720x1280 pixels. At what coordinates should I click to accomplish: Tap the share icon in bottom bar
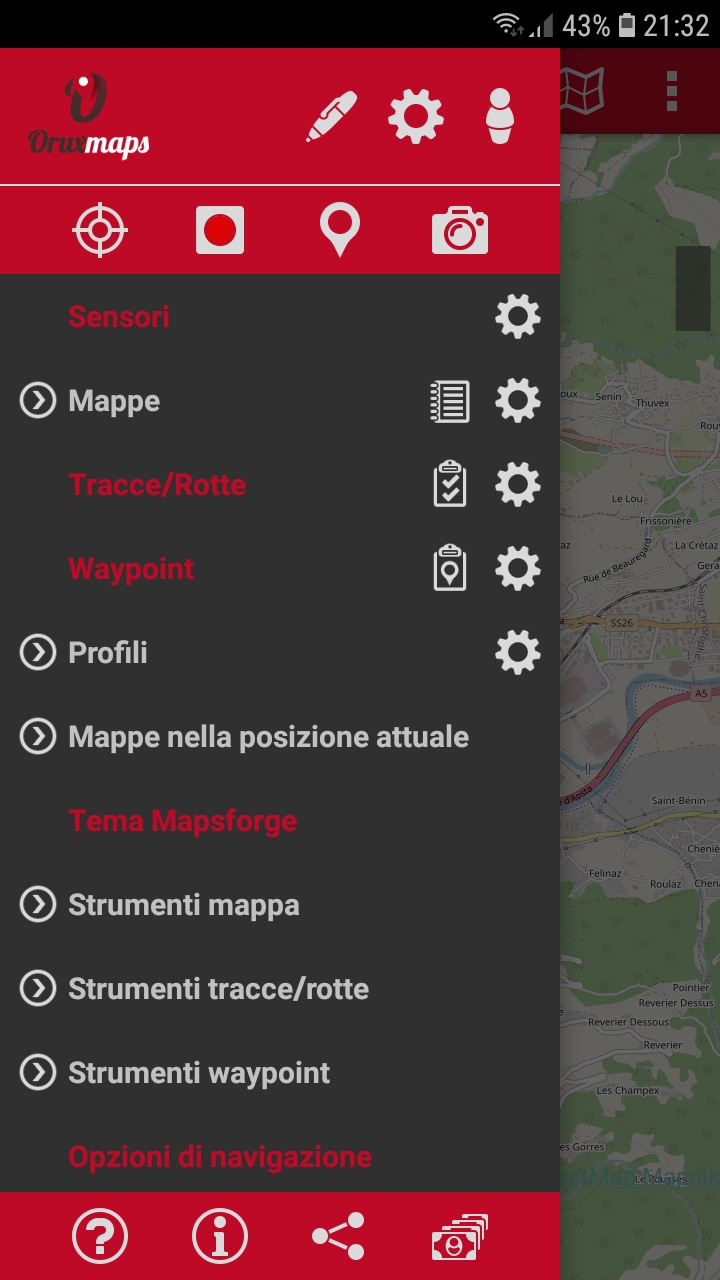[338, 1236]
